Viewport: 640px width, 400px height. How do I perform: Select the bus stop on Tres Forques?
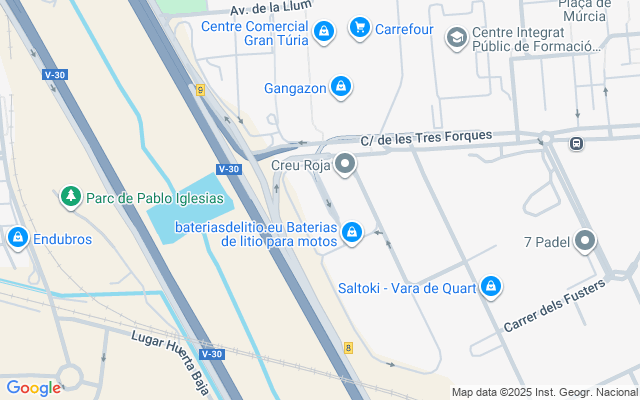point(577,144)
